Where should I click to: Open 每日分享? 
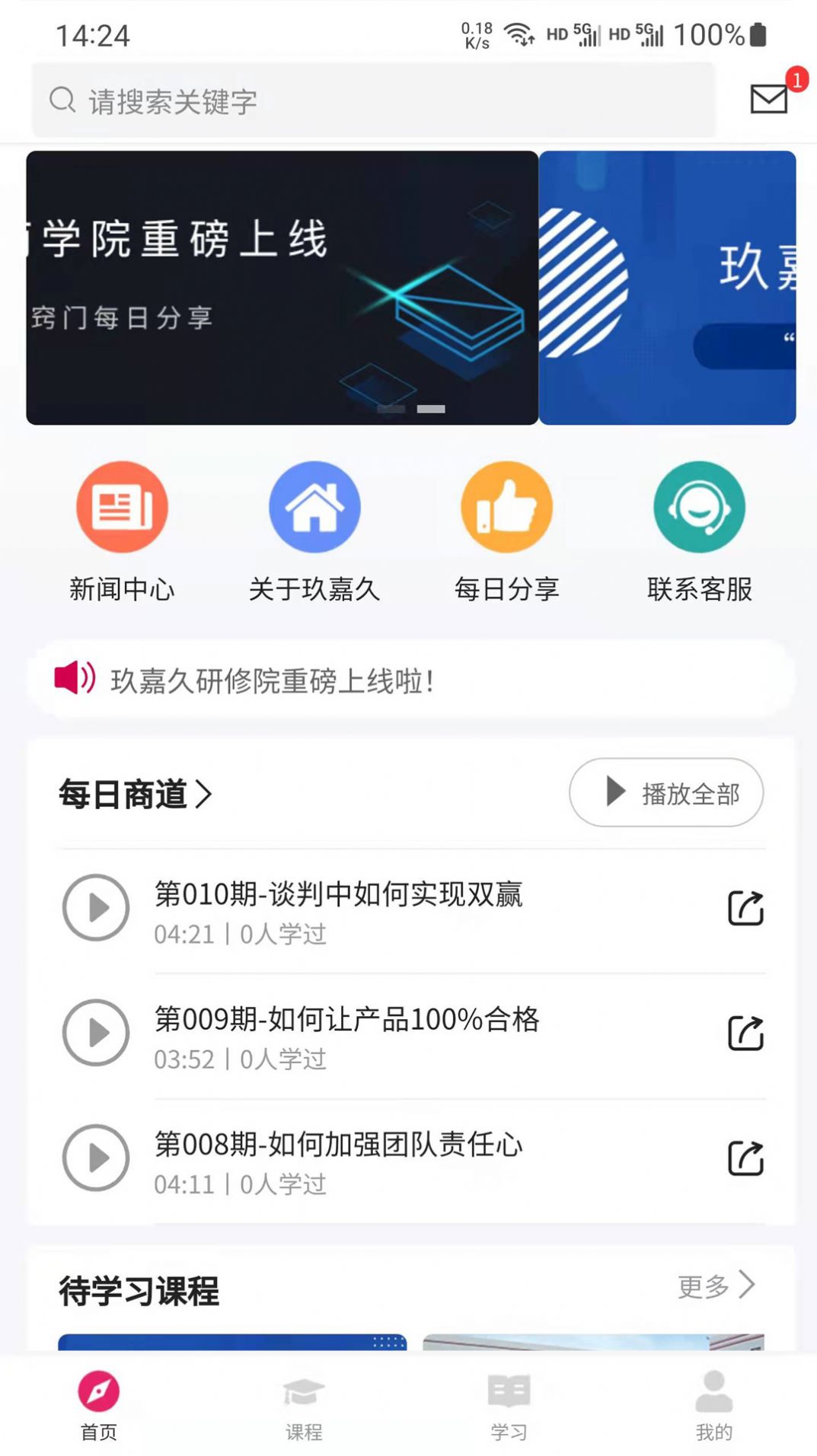(x=507, y=531)
